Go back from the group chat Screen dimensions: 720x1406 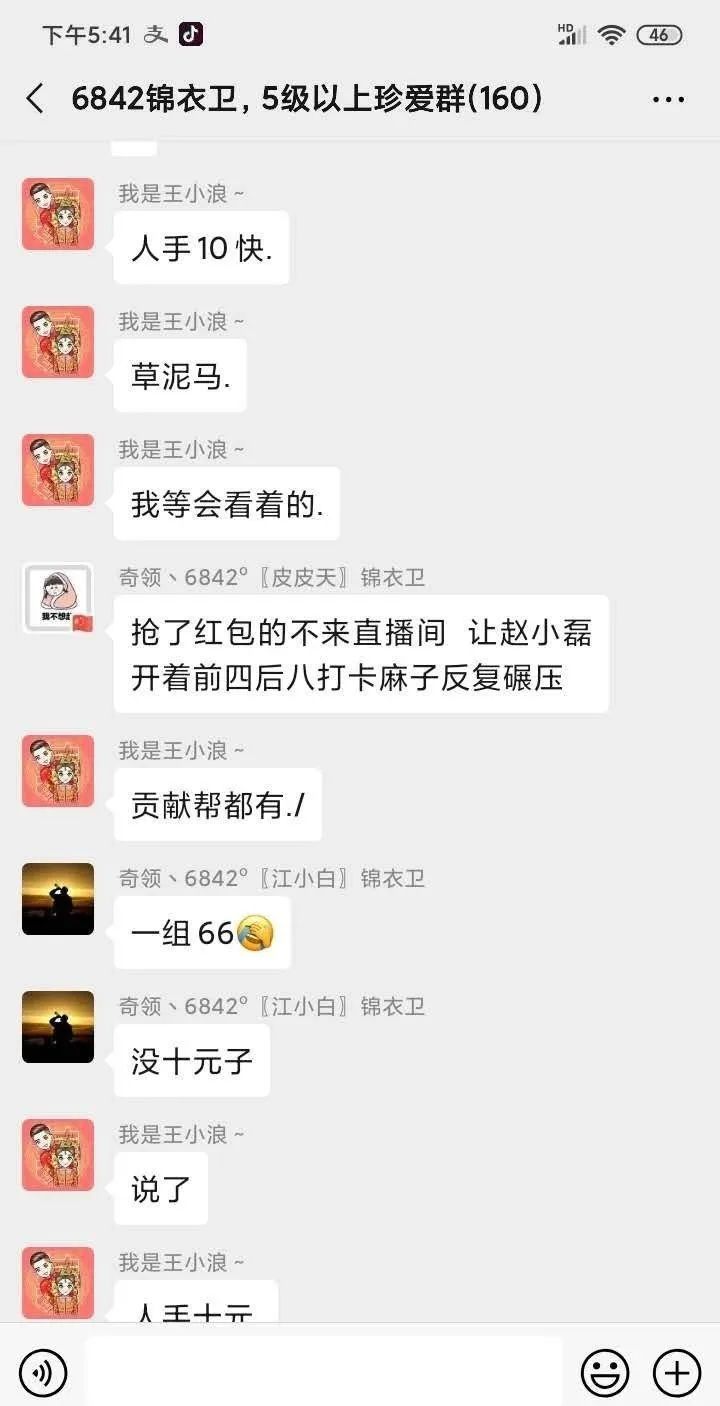tap(35, 99)
